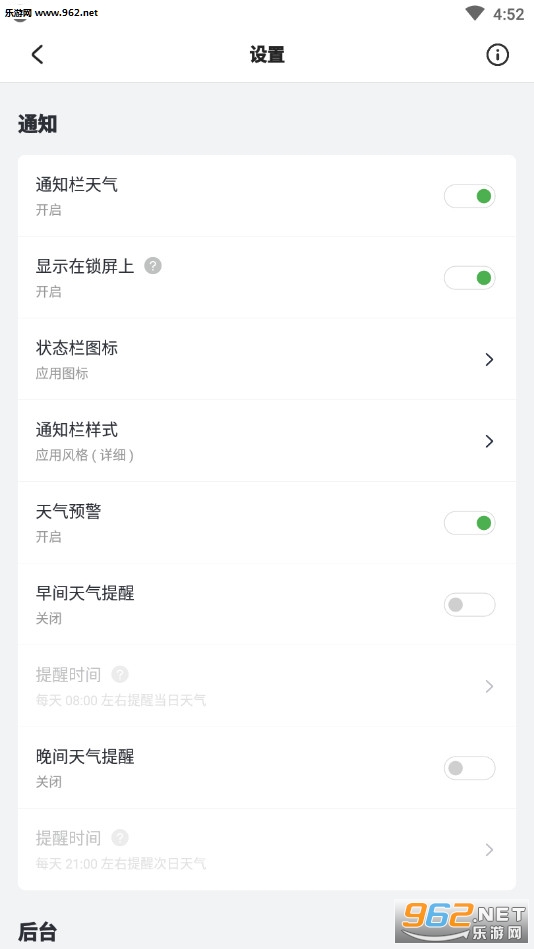Viewport: 534px width, 949px height.
Task: Open the info icon in the top bar
Action: 497,54
